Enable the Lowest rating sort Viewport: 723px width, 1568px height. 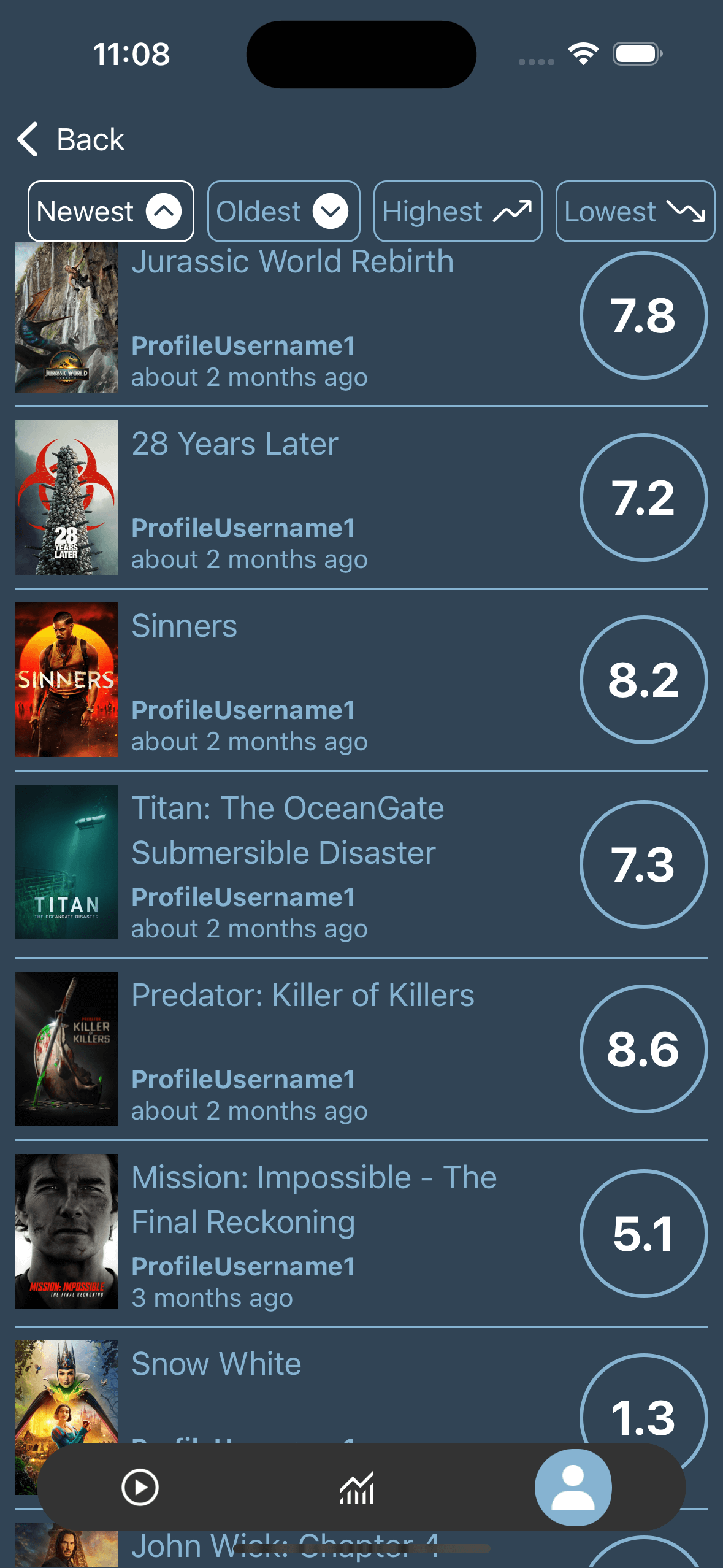click(x=635, y=212)
